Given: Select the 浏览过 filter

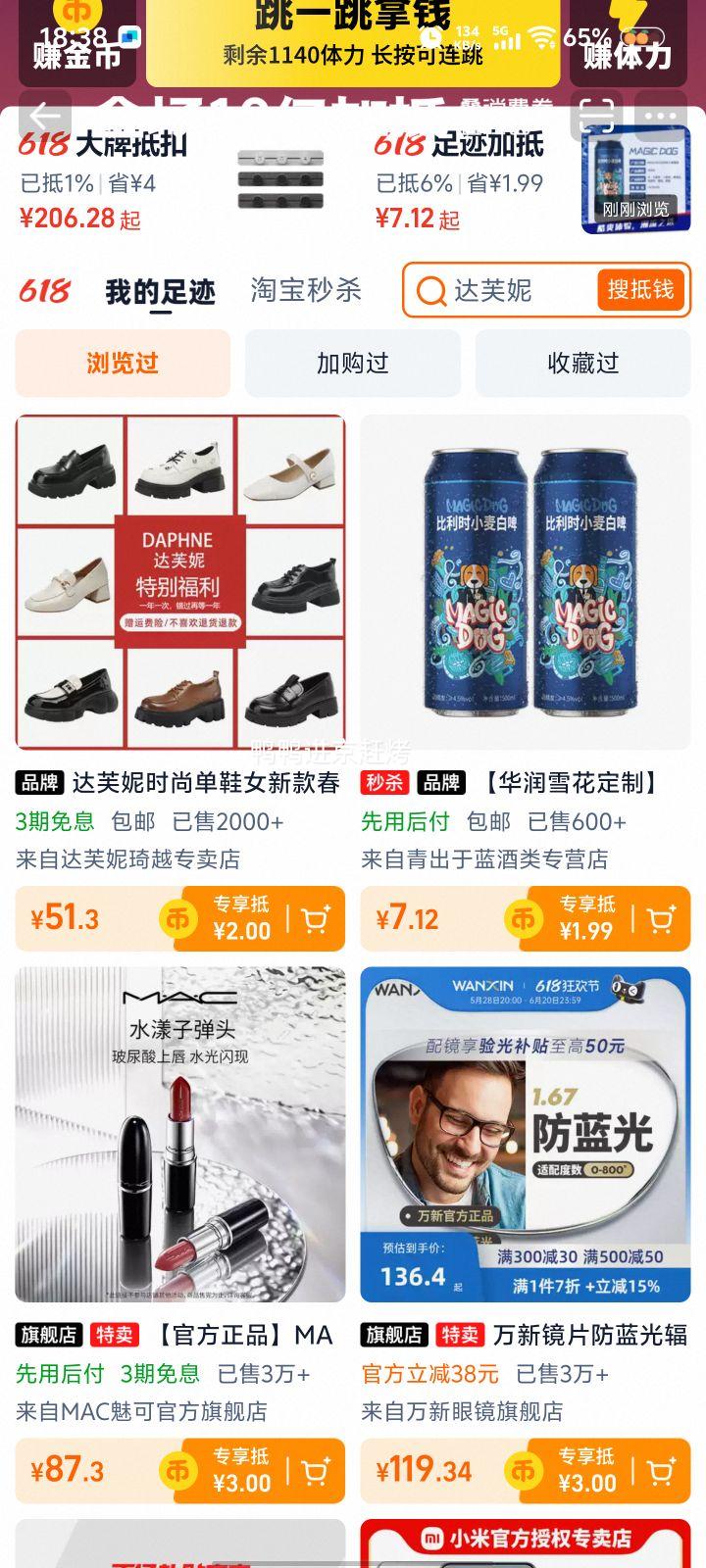Looking at the screenshot, I should pos(123,364).
